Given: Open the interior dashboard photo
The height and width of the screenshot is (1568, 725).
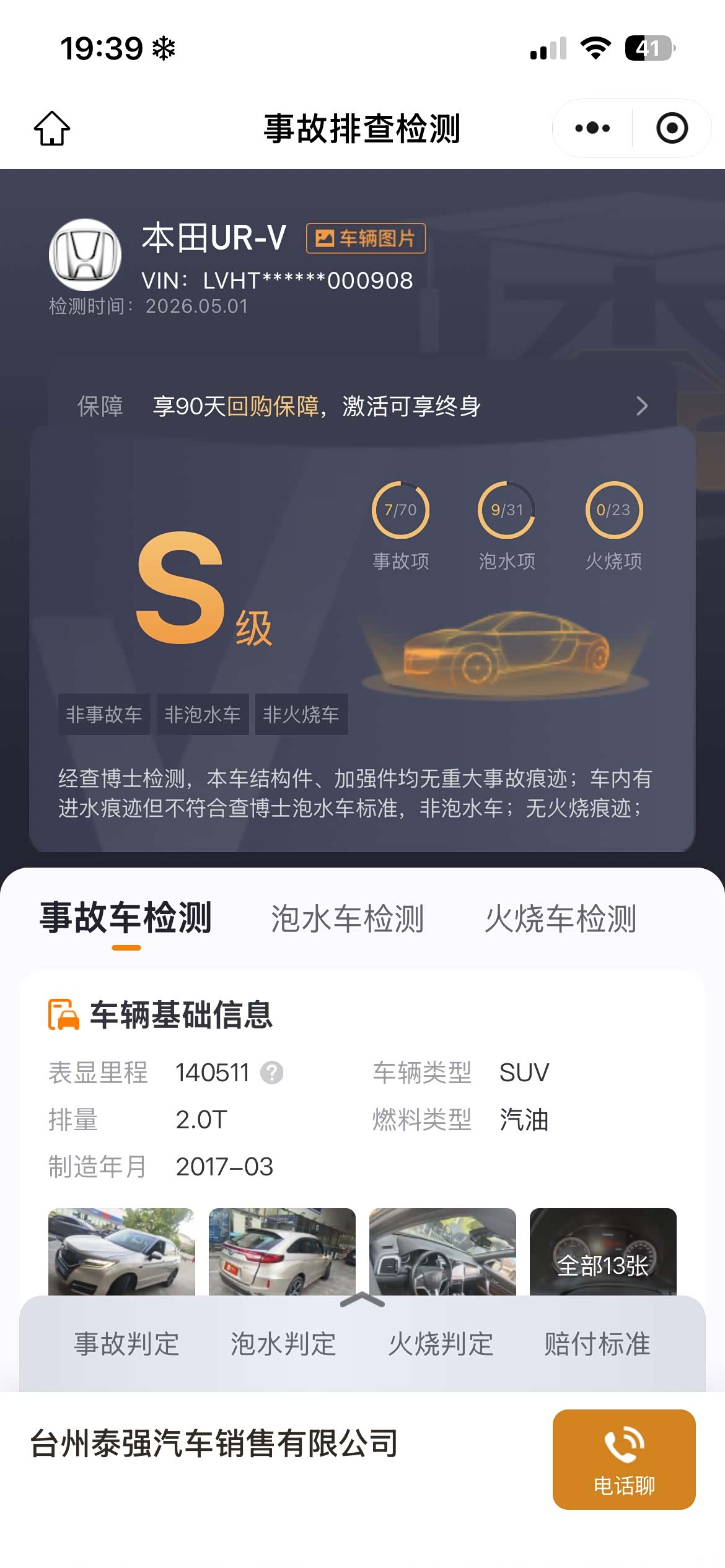Looking at the screenshot, I should pyautogui.click(x=442, y=1252).
